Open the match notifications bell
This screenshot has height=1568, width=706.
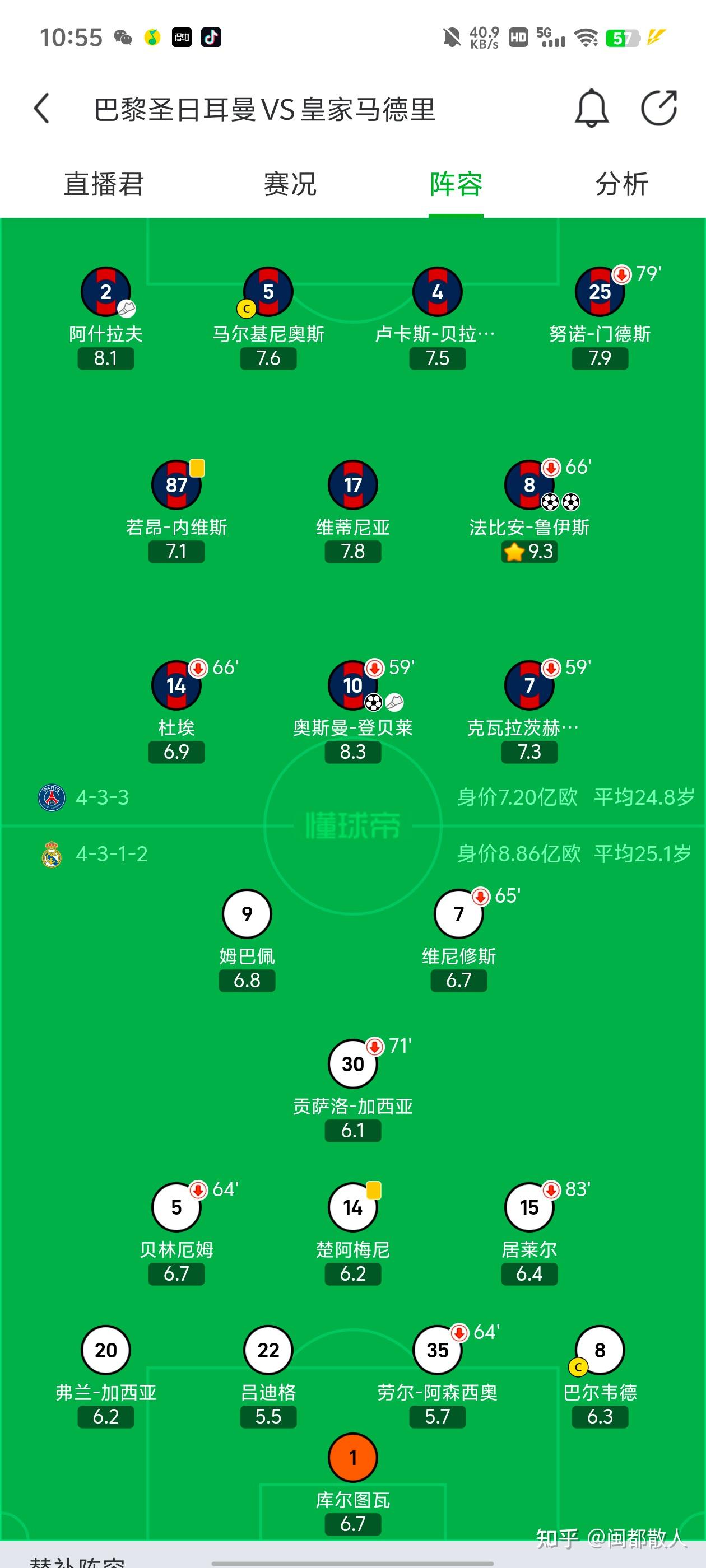coord(591,109)
